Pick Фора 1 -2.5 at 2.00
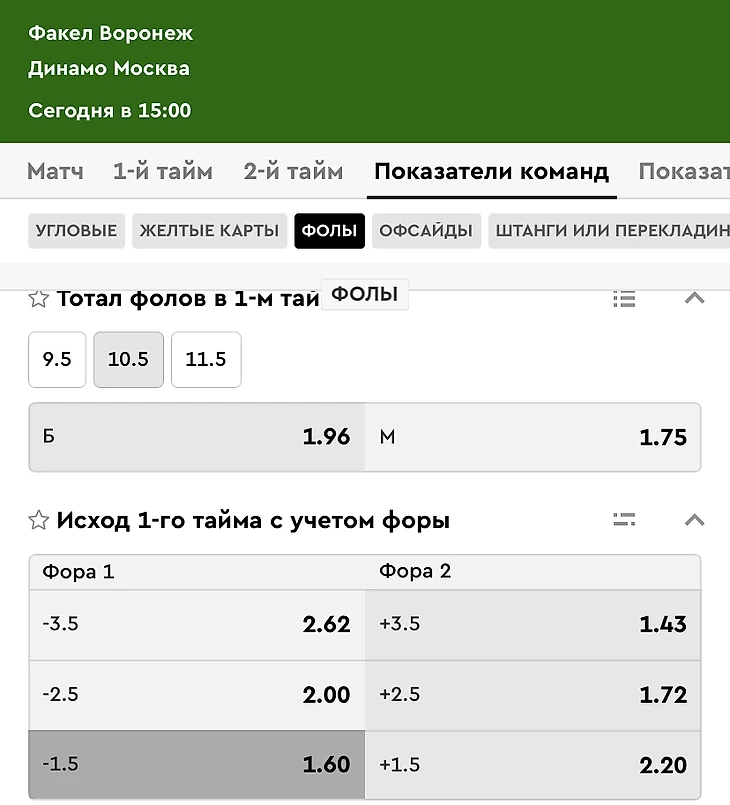This screenshot has width=730, height=805. [197, 694]
